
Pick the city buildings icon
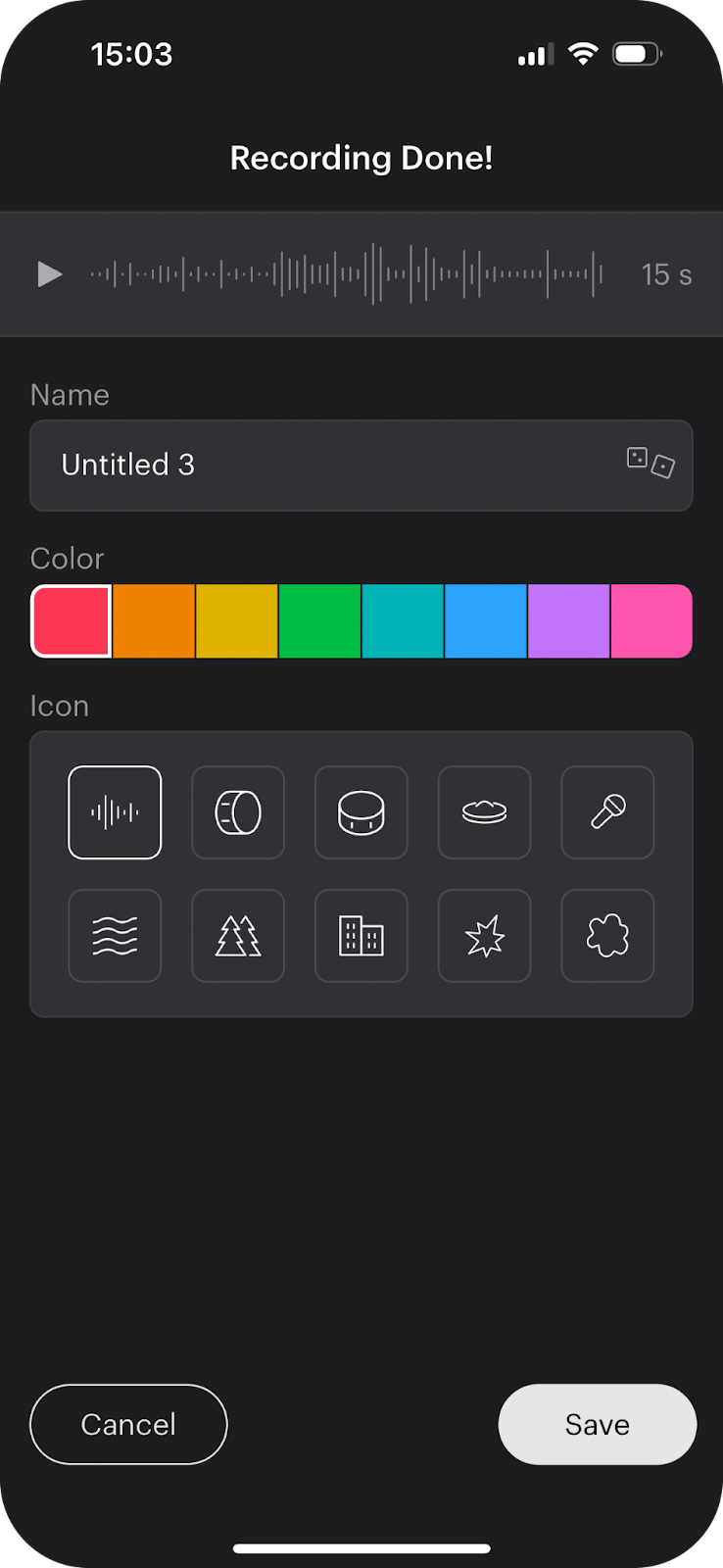tap(361, 936)
